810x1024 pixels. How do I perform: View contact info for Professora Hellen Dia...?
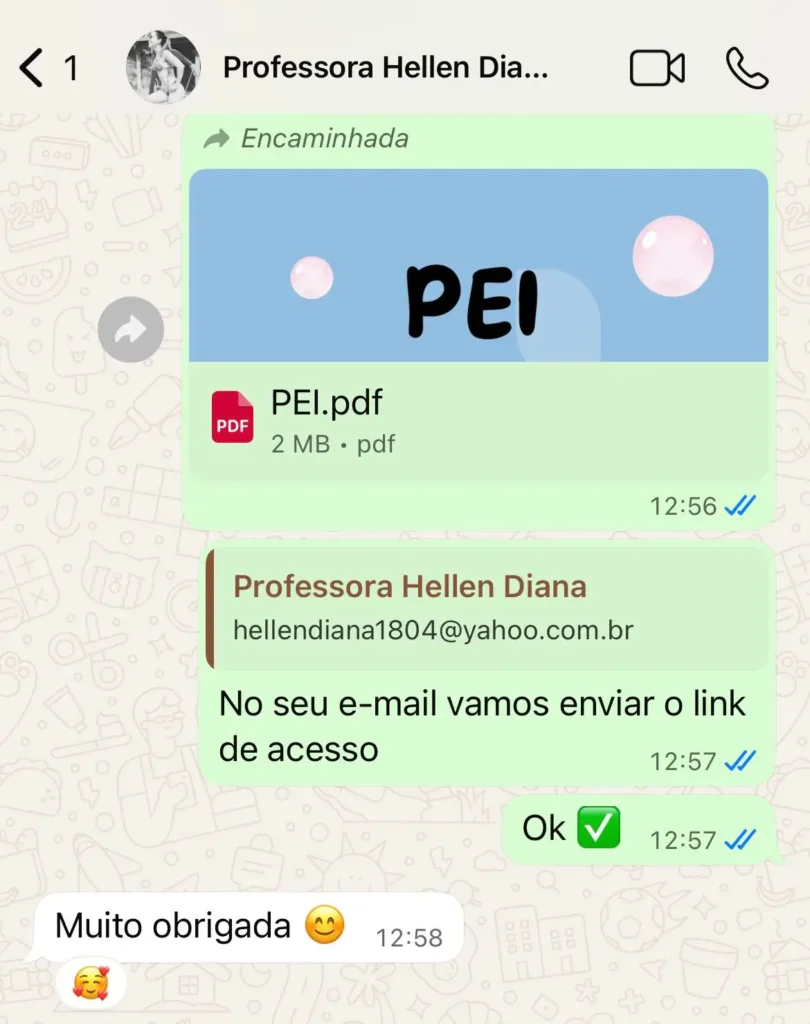click(385, 68)
